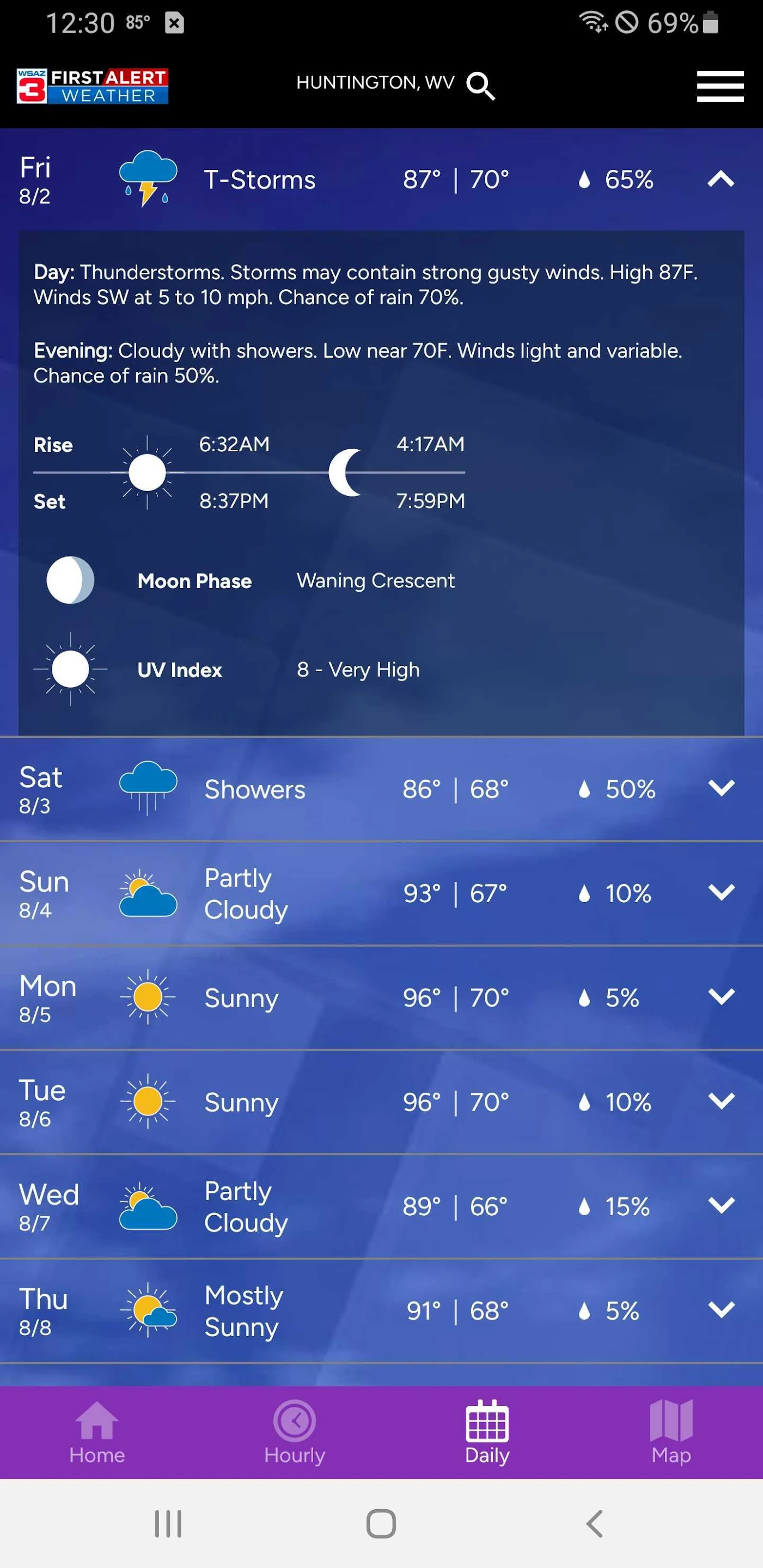This screenshot has width=763, height=1568.
Task: Go back using the system back button
Action: coord(594,1523)
